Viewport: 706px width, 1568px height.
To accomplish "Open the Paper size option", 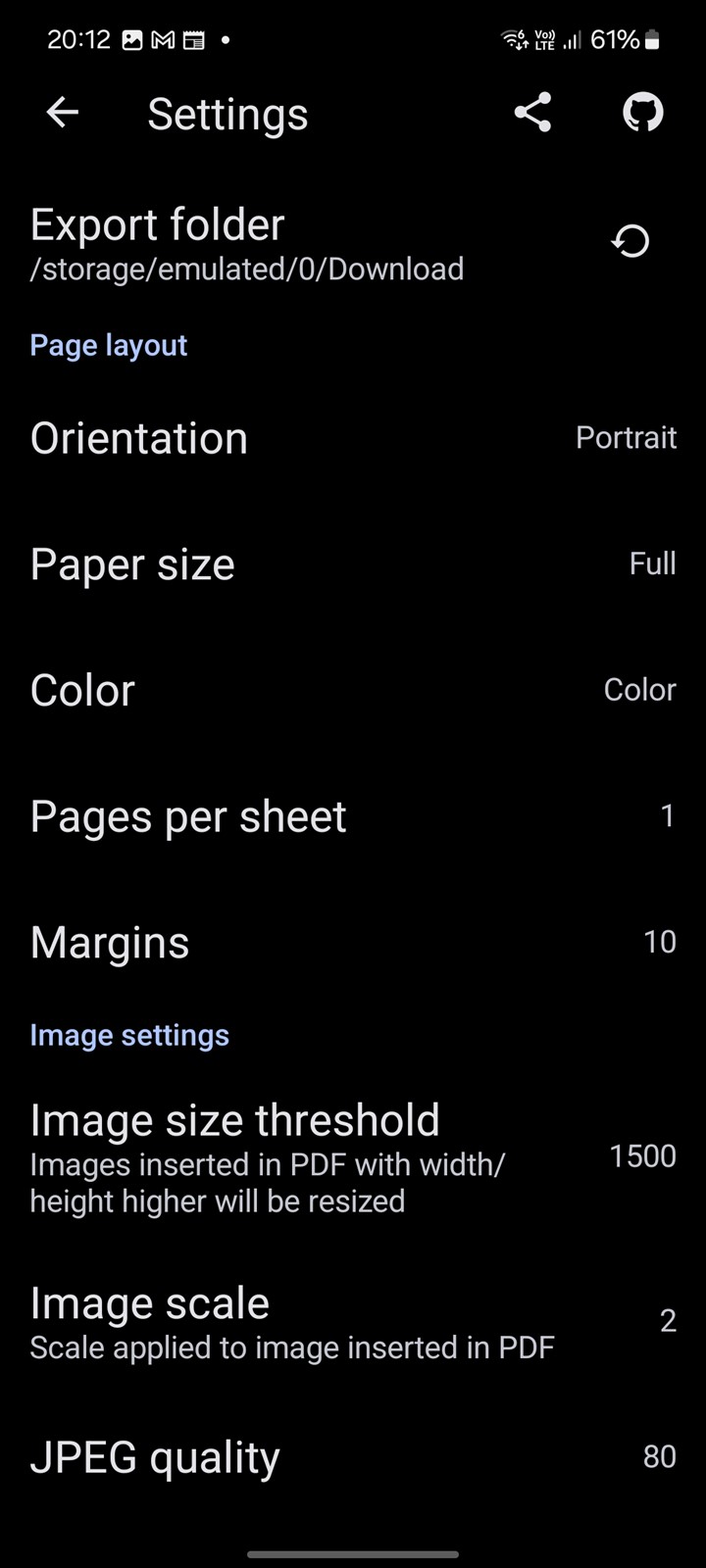I will point(353,564).
